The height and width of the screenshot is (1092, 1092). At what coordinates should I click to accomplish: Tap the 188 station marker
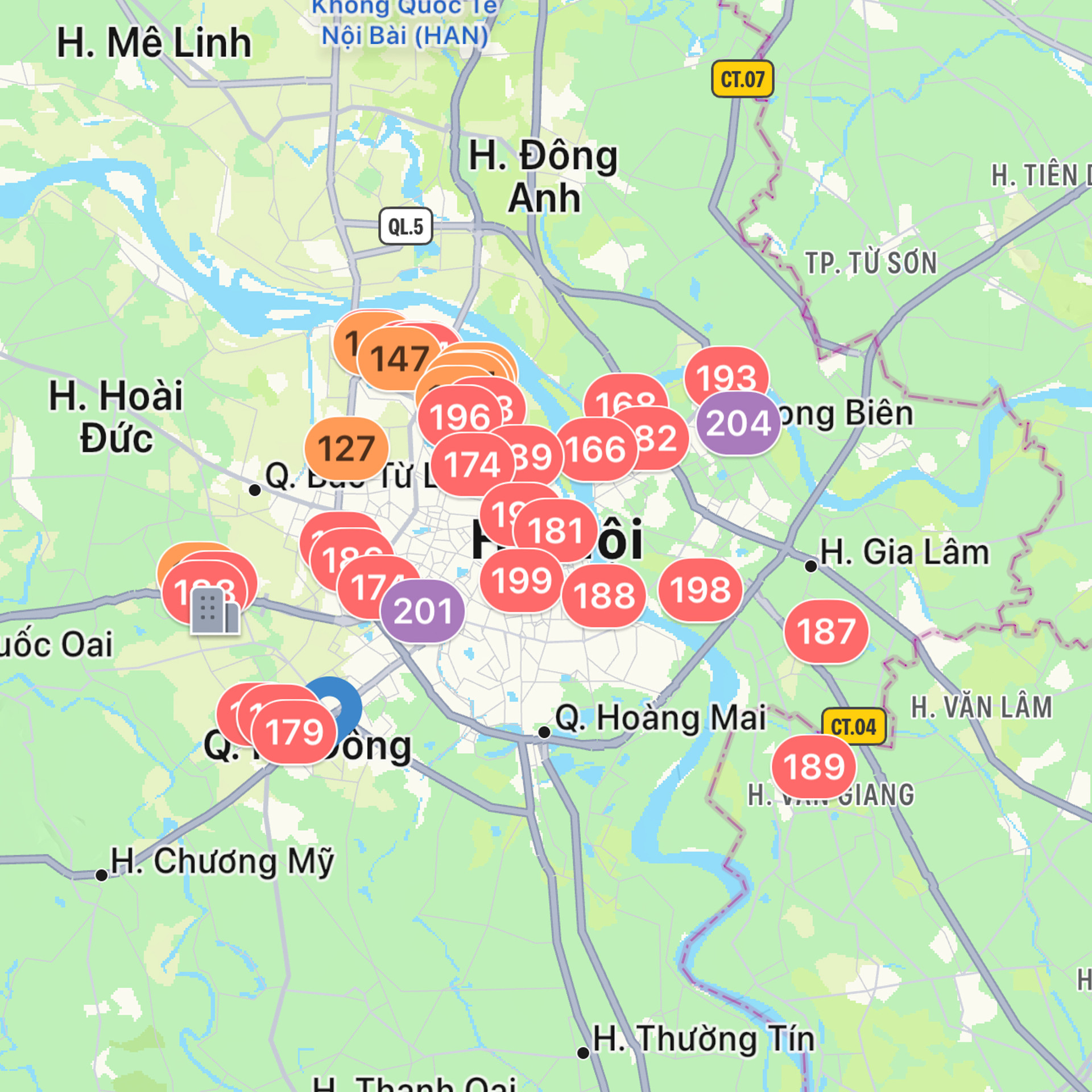pos(604,595)
